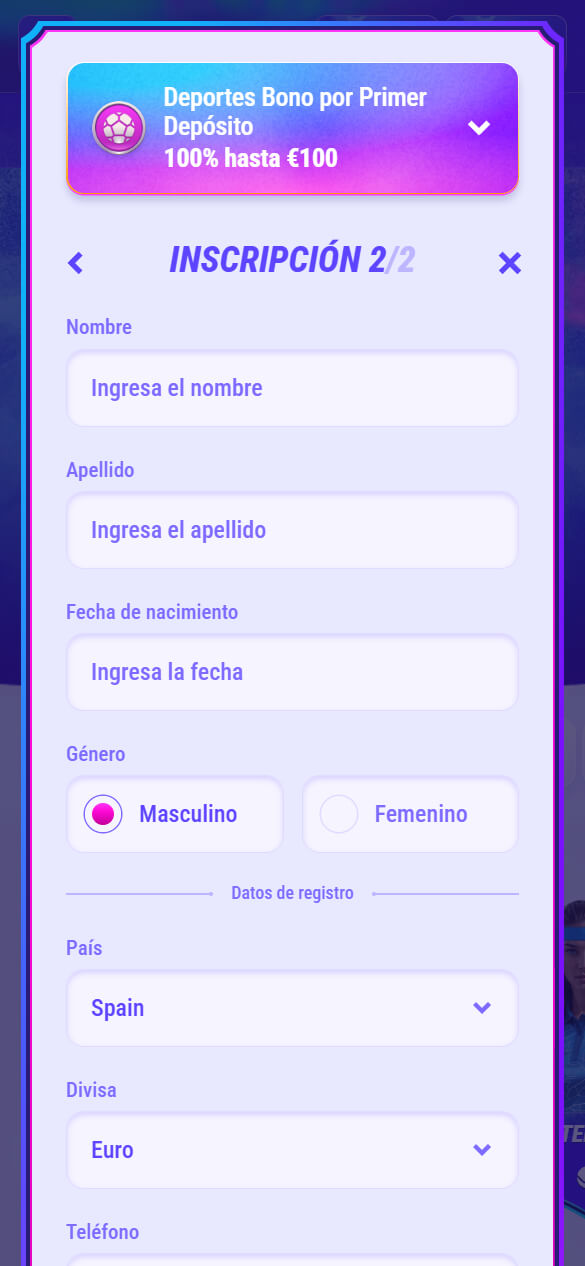Viewport: 585px width, 1266px height.
Task: Go back to the previous inscription step
Action: coord(75,263)
